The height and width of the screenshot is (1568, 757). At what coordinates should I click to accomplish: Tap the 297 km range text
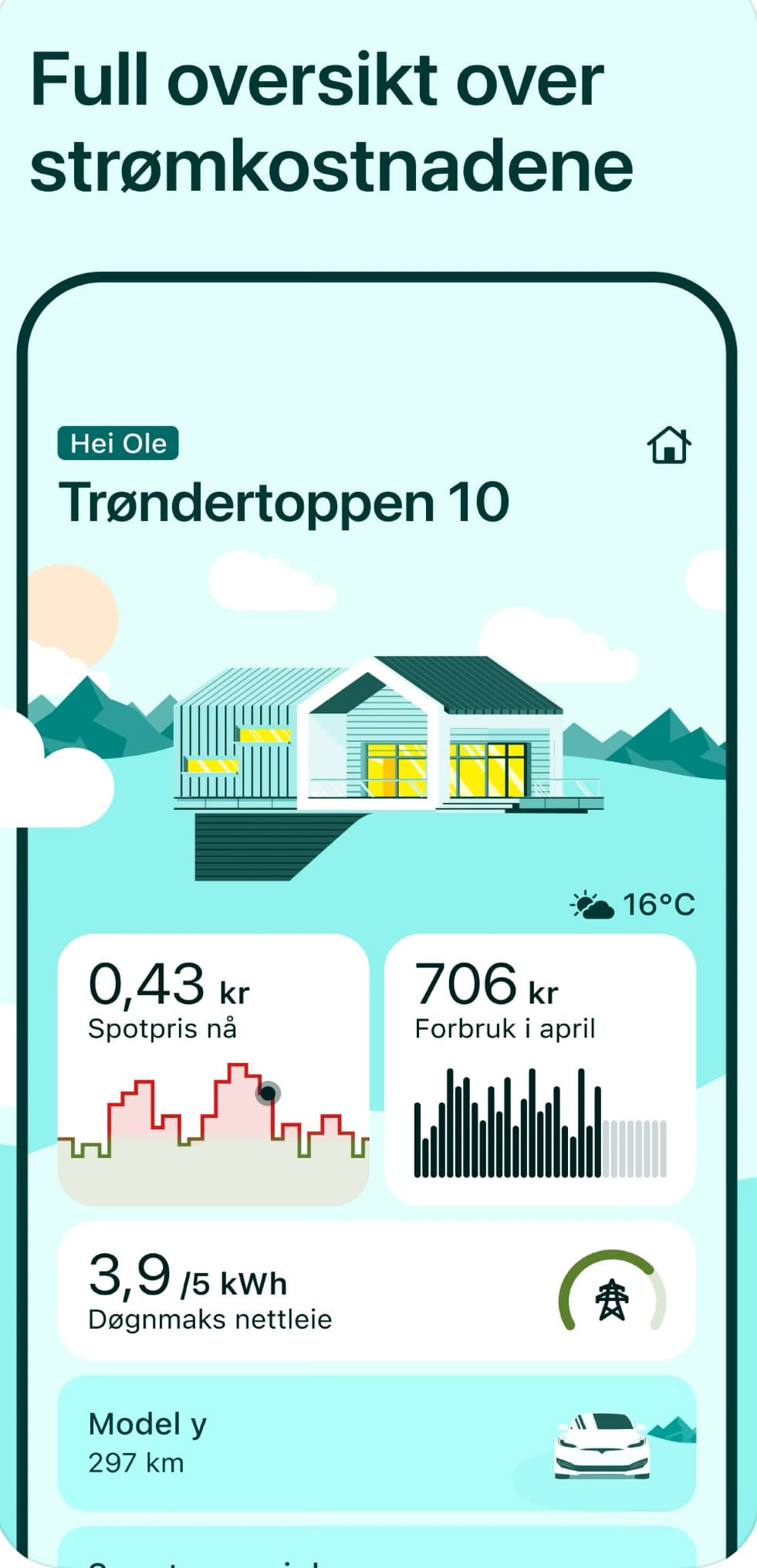pos(135,1462)
